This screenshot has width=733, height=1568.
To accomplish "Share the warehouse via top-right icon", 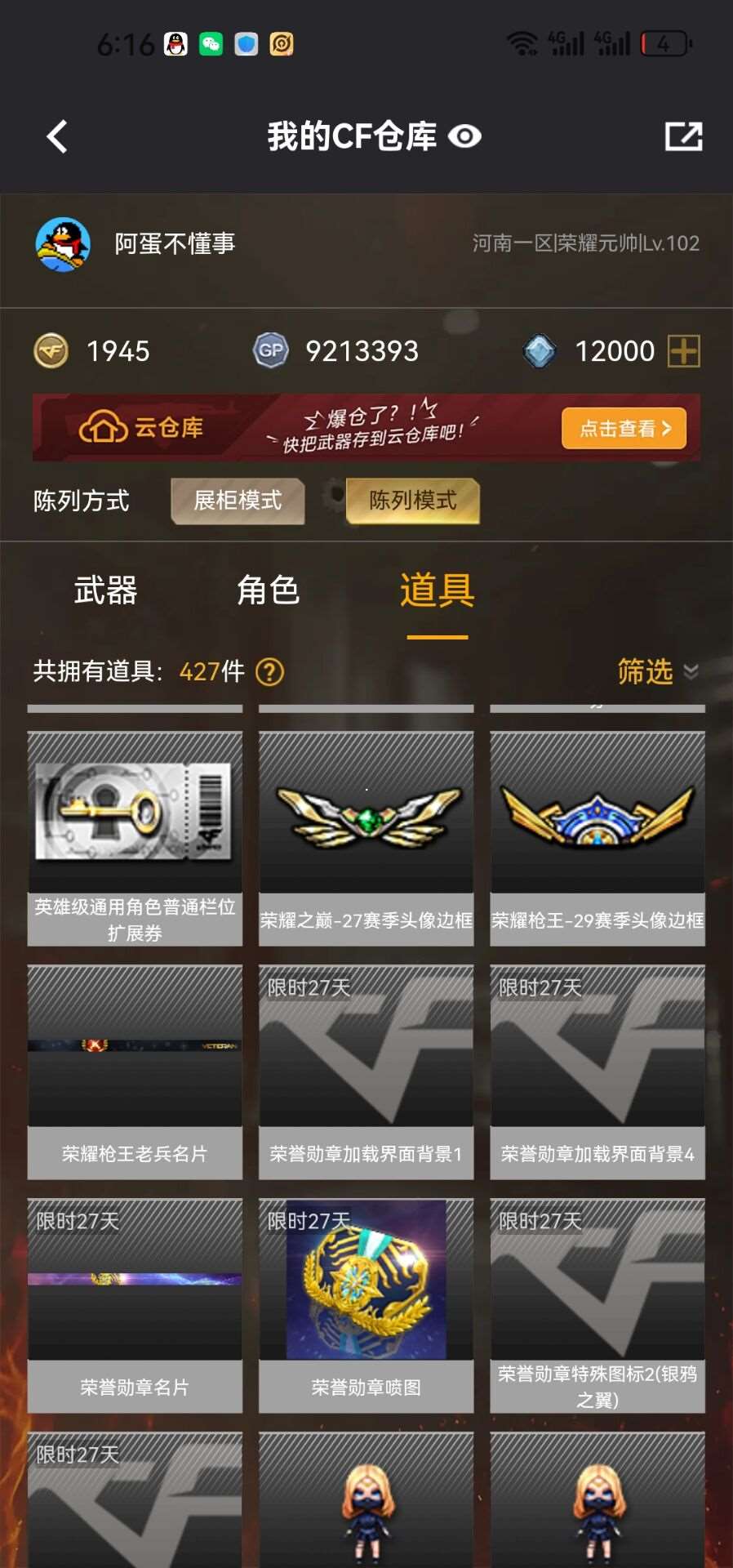I will pyautogui.click(x=683, y=136).
